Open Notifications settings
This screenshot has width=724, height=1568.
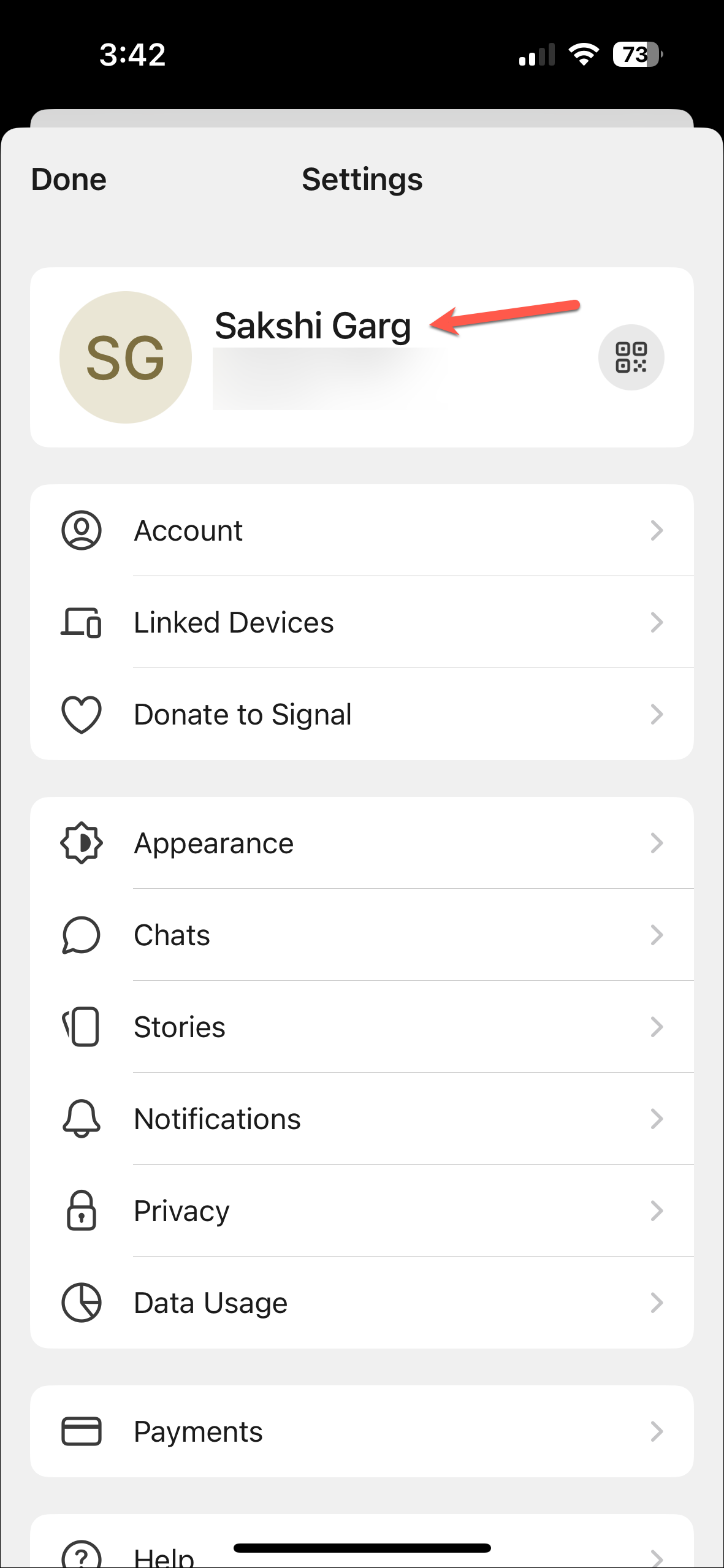[x=362, y=1119]
